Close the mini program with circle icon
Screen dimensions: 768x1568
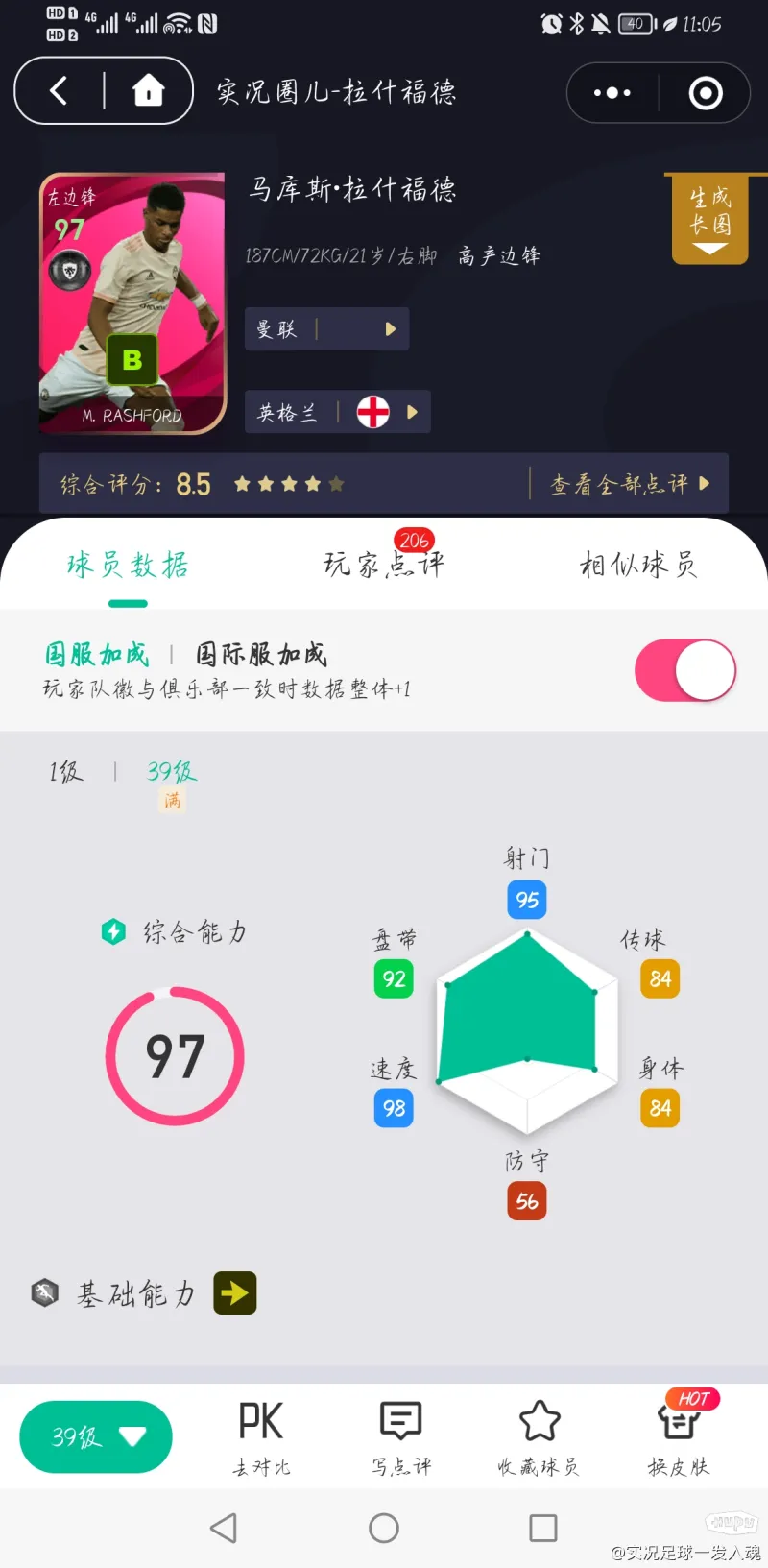pyautogui.click(x=705, y=93)
